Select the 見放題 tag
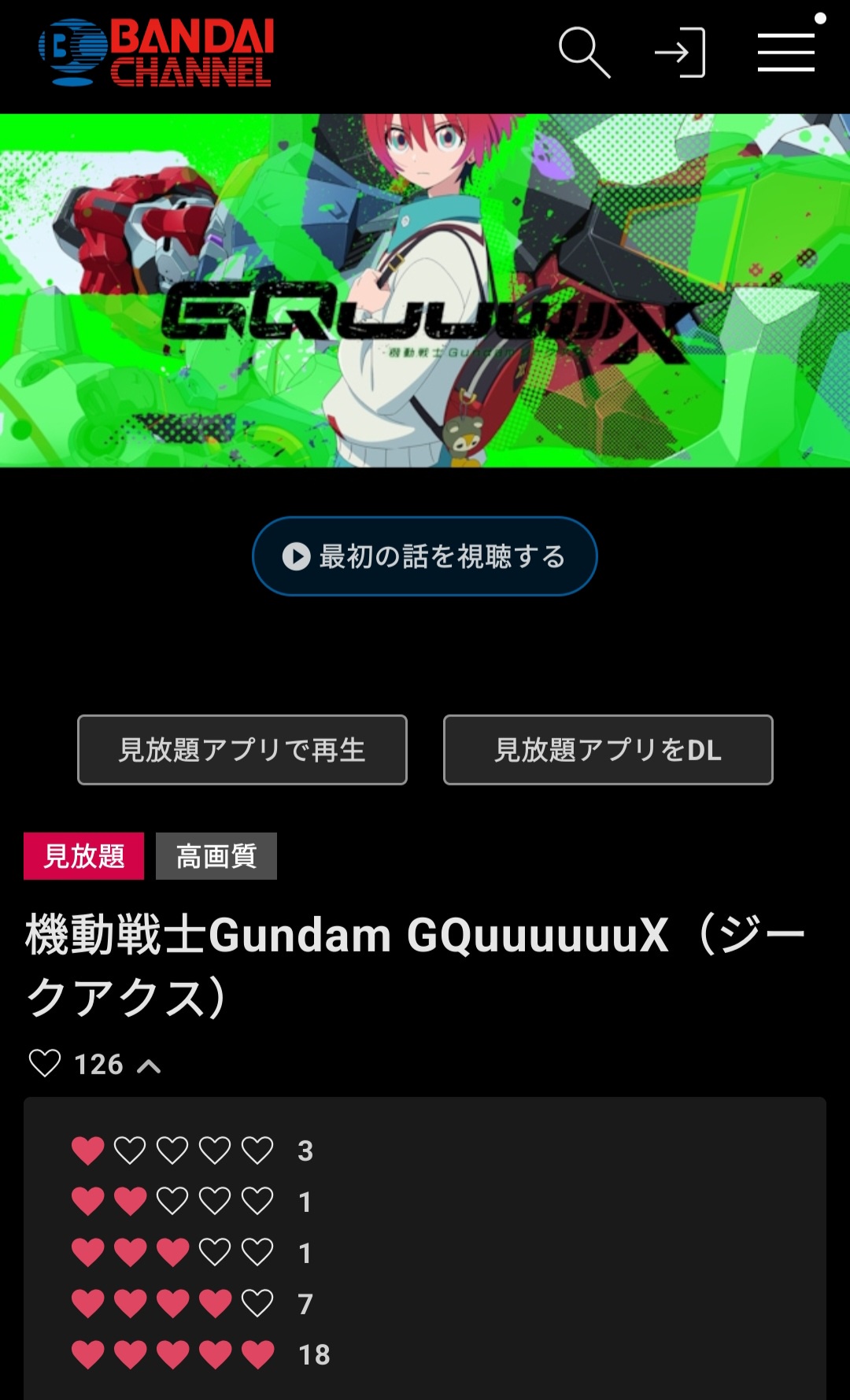This screenshot has height=1400, width=850. pos(84,856)
